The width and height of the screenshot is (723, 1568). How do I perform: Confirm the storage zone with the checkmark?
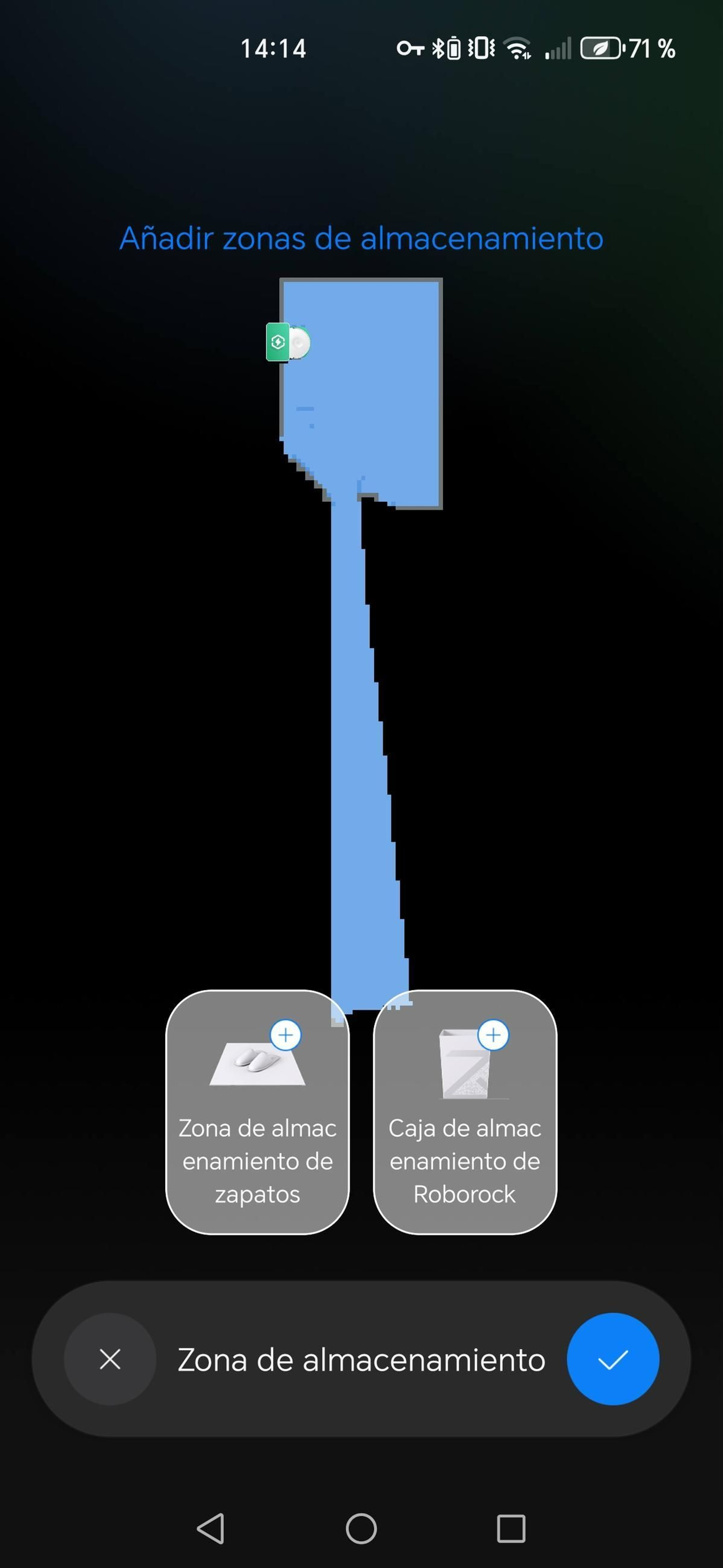tap(612, 1358)
